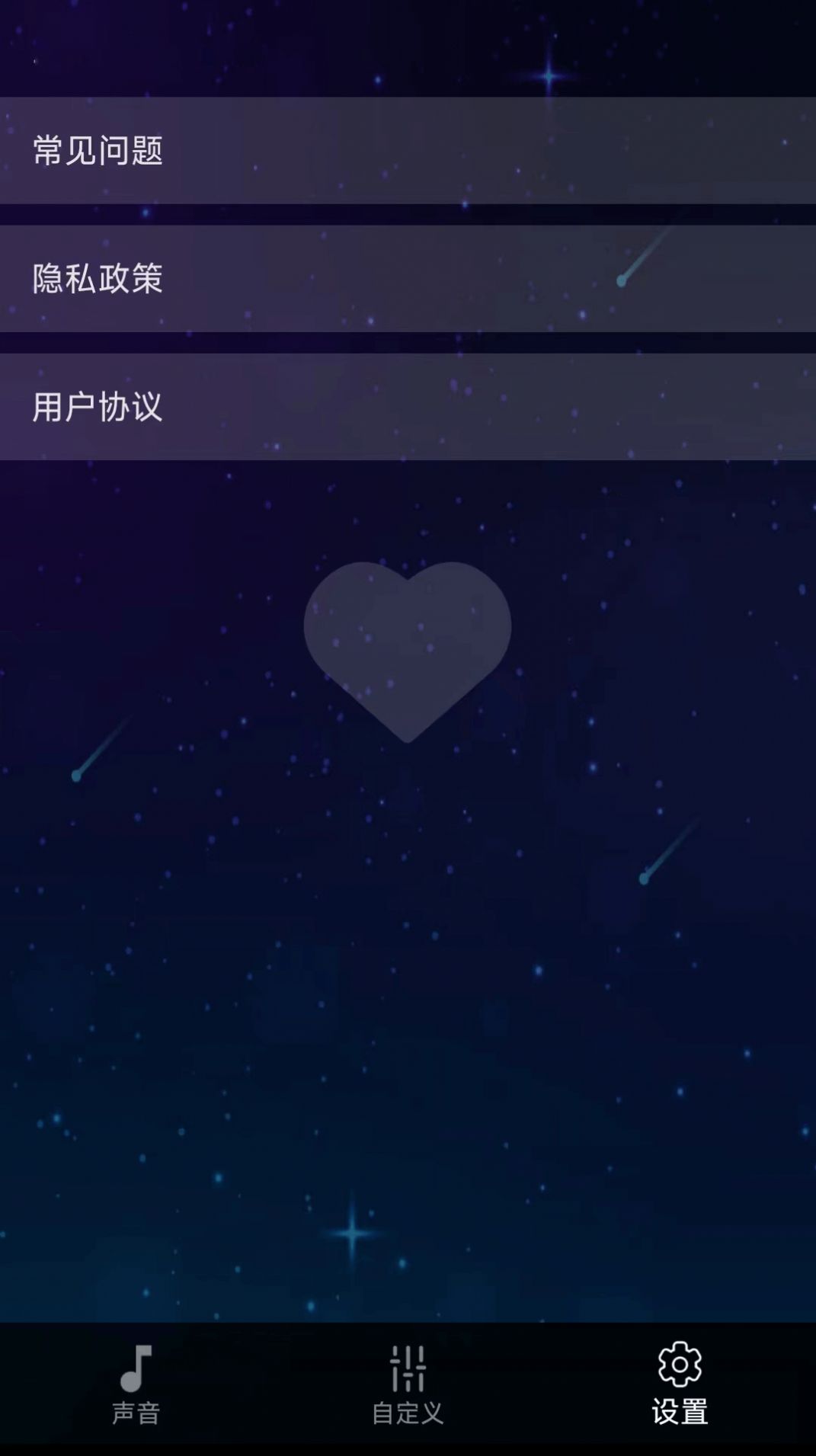Open the 隐私政策 privacy policy row

click(x=408, y=278)
